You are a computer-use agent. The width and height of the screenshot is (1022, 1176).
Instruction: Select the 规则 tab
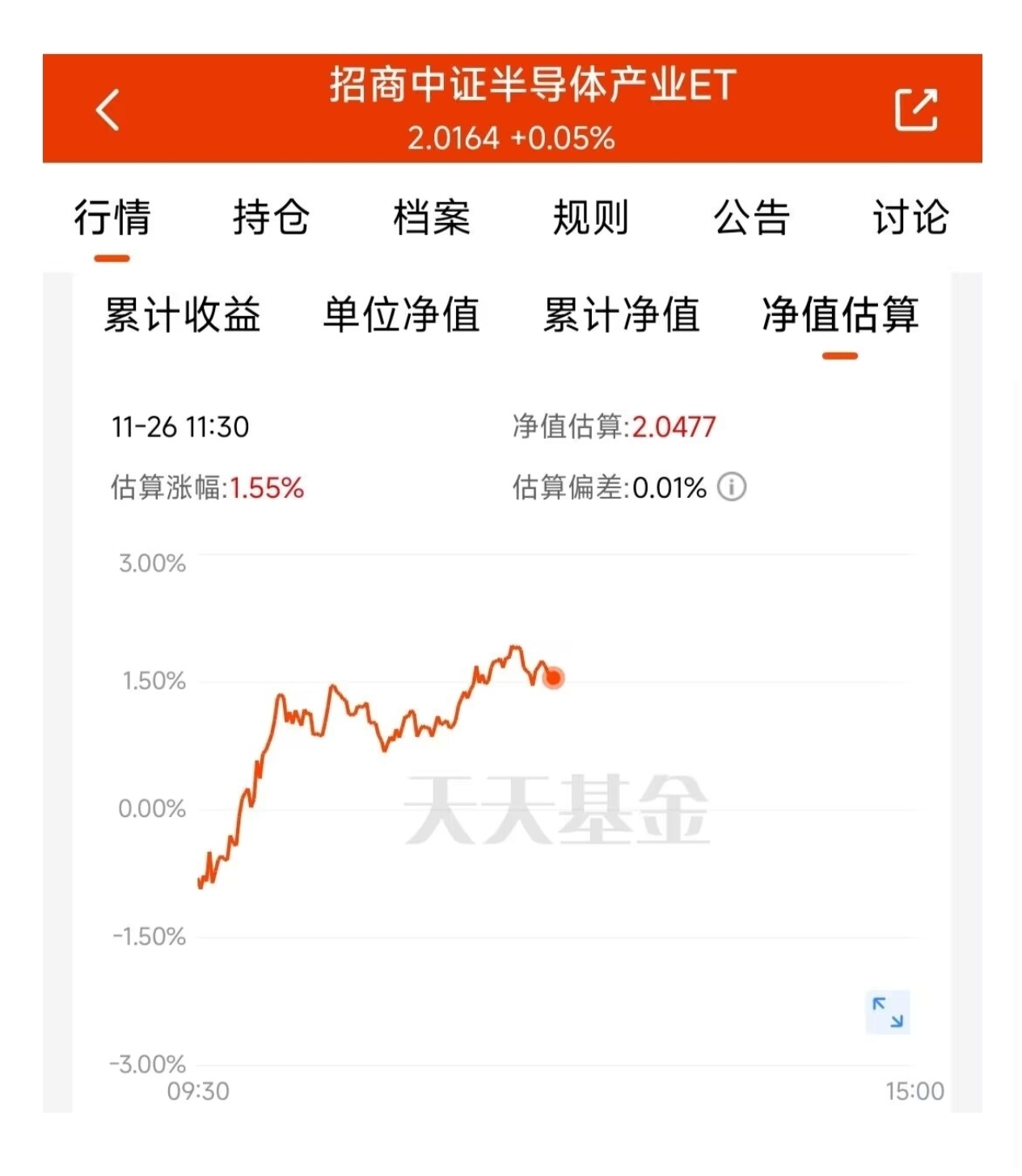pos(590,217)
